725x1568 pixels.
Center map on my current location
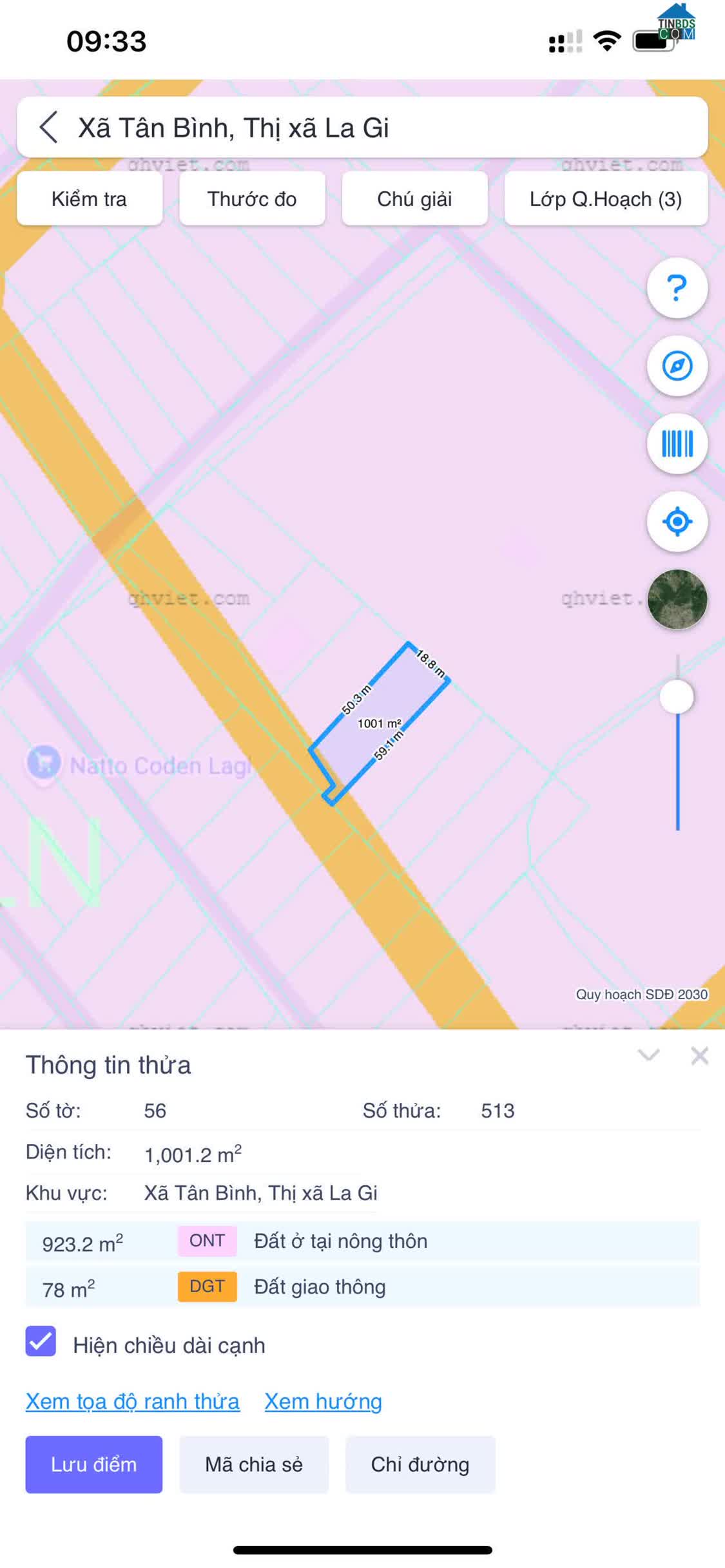(677, 521)
